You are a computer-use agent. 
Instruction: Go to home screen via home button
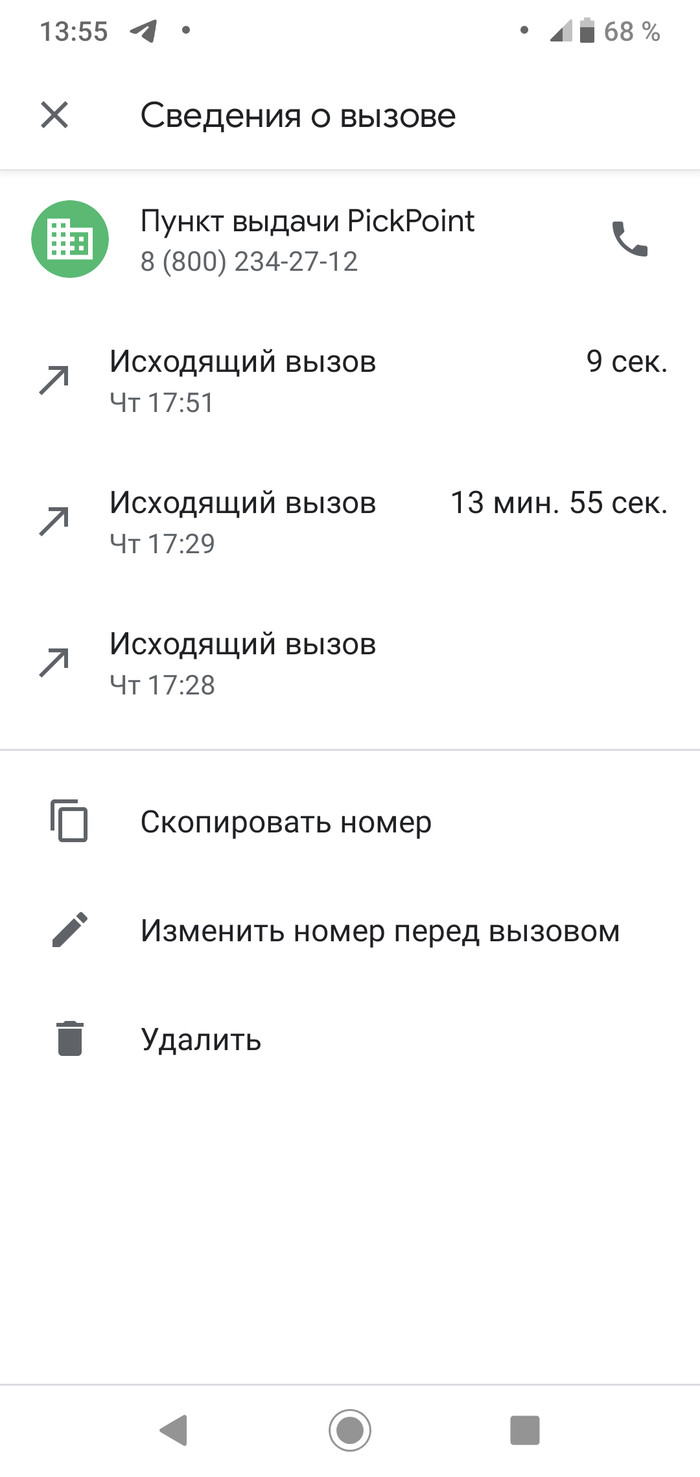pyautogui.click(x=350, y=1430)
